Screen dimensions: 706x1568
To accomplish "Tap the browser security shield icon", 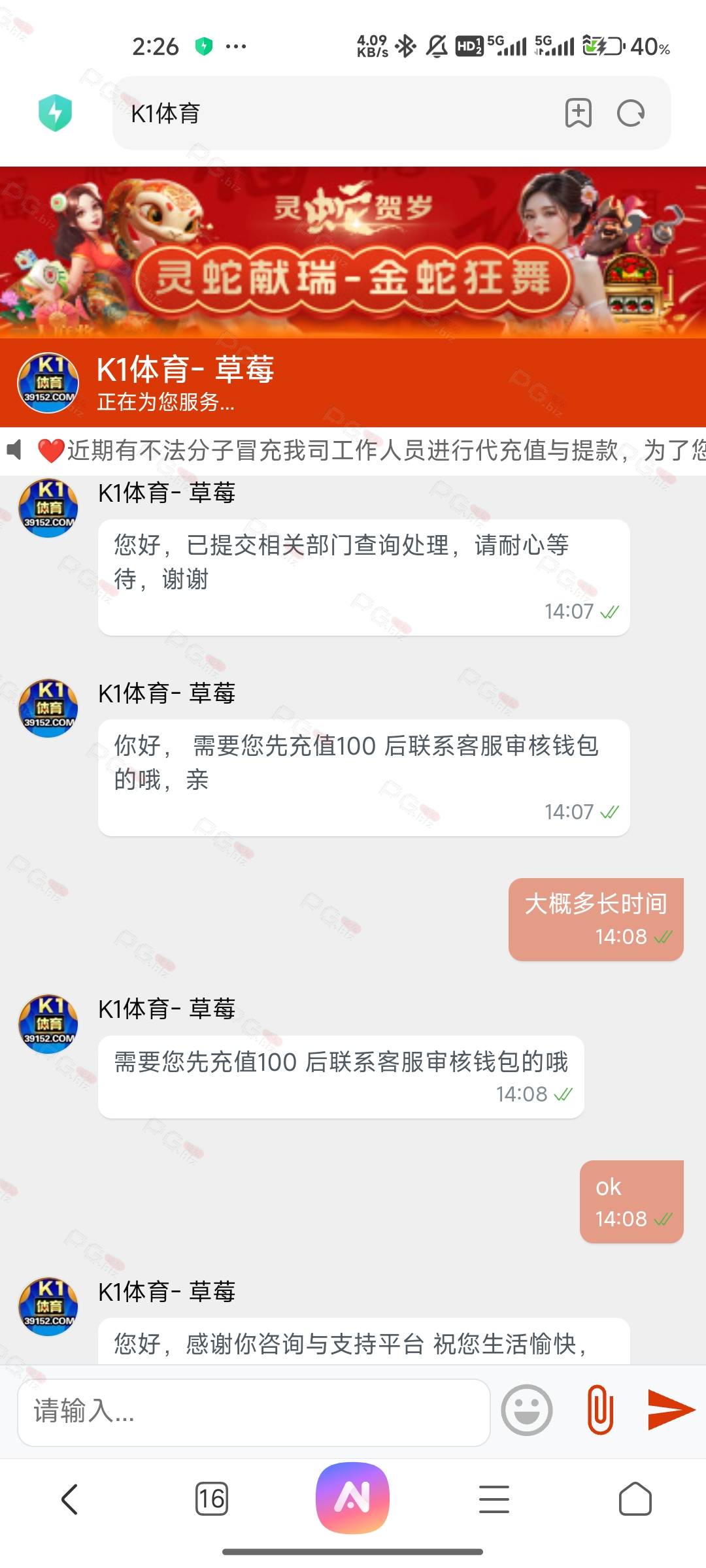I will click(x=55, y=113).
